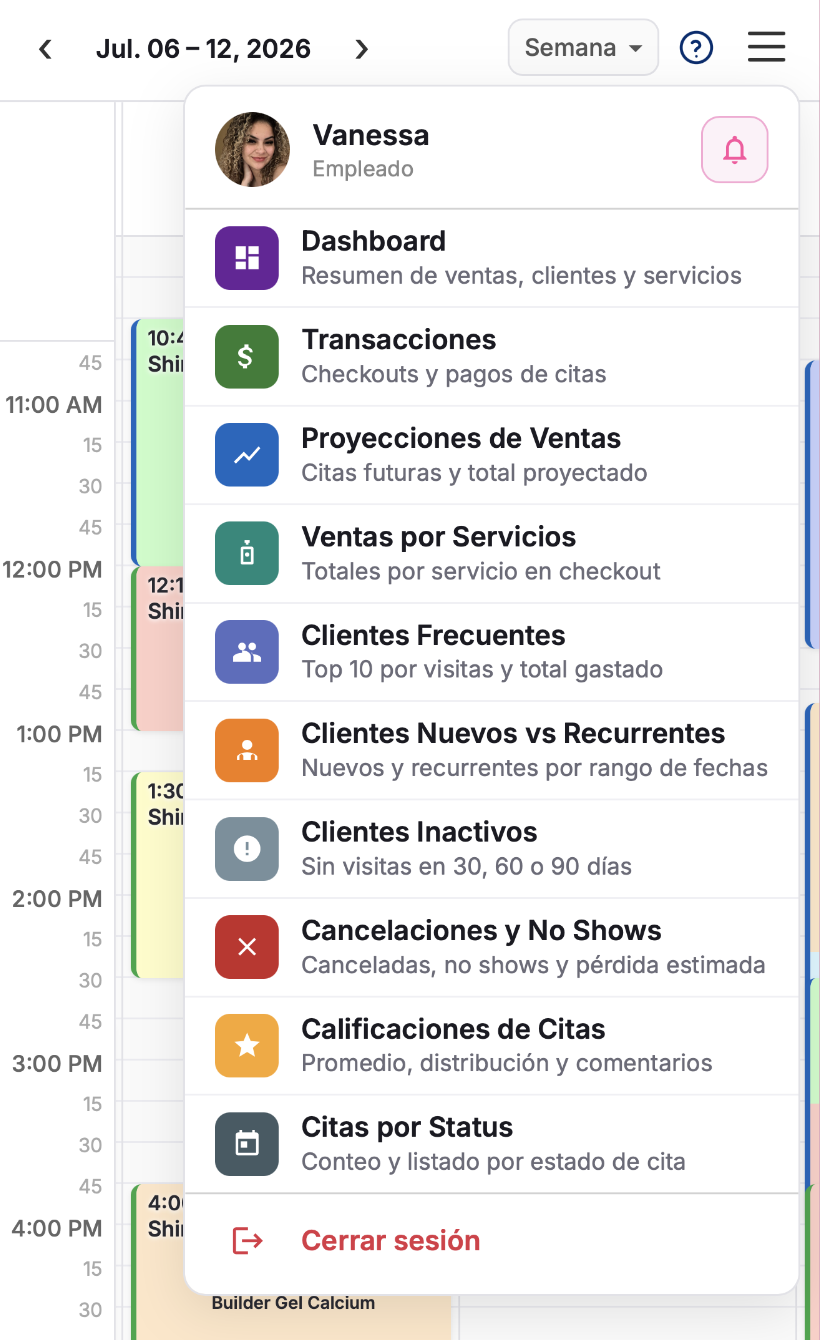
Task: Select Ventas por Servicios
Action: pyautogui.click(x=492, y=553)
